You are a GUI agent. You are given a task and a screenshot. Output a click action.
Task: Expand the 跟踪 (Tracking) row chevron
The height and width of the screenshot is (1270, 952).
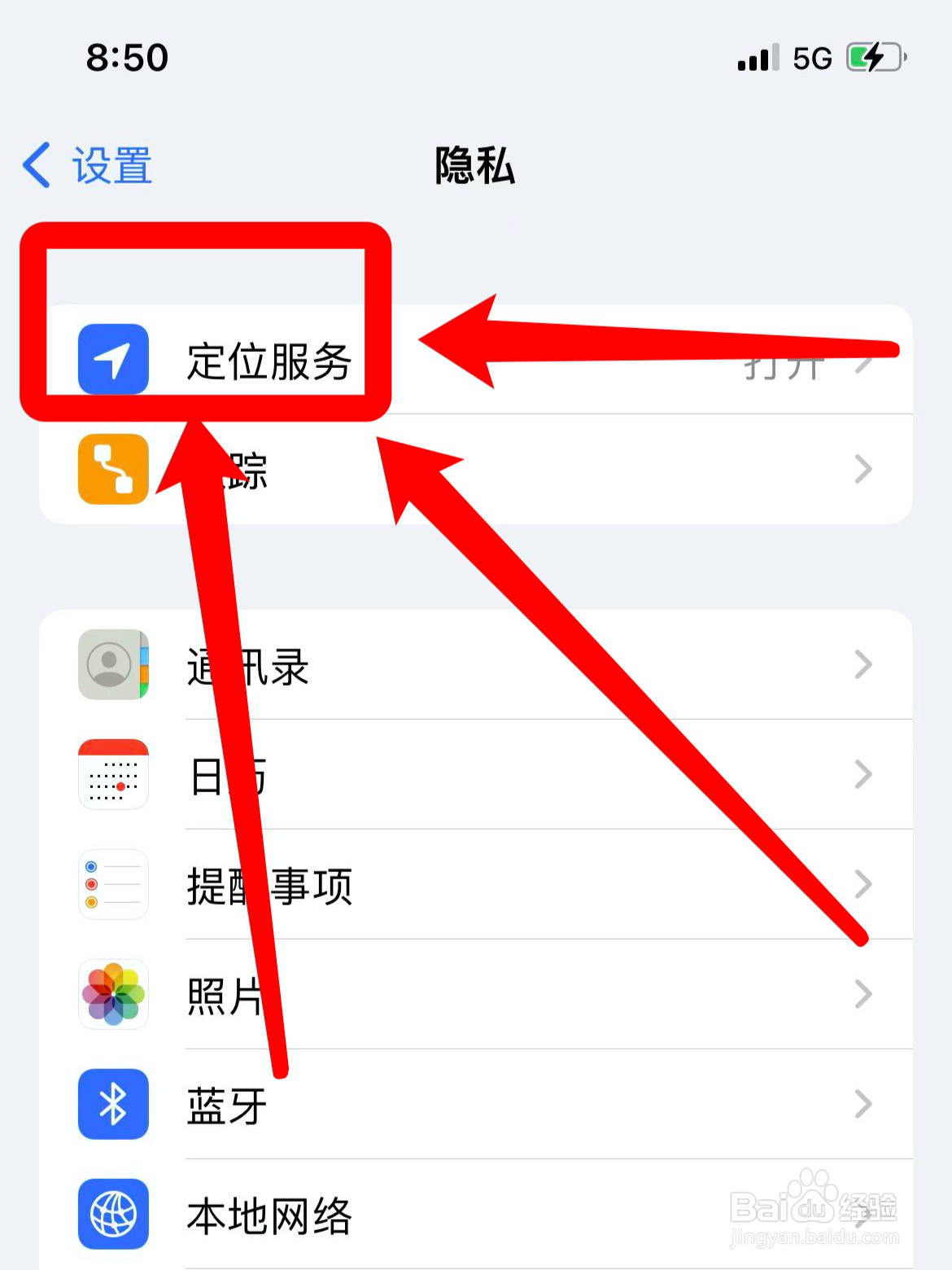click(x=862, y=470)
